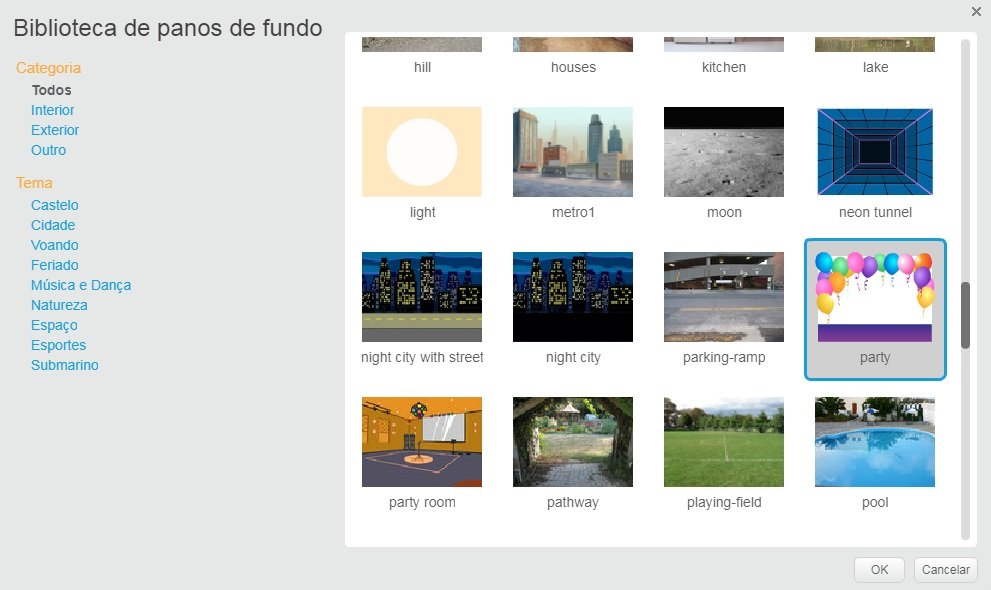Filter by Interior category

(x=52, y=110)
